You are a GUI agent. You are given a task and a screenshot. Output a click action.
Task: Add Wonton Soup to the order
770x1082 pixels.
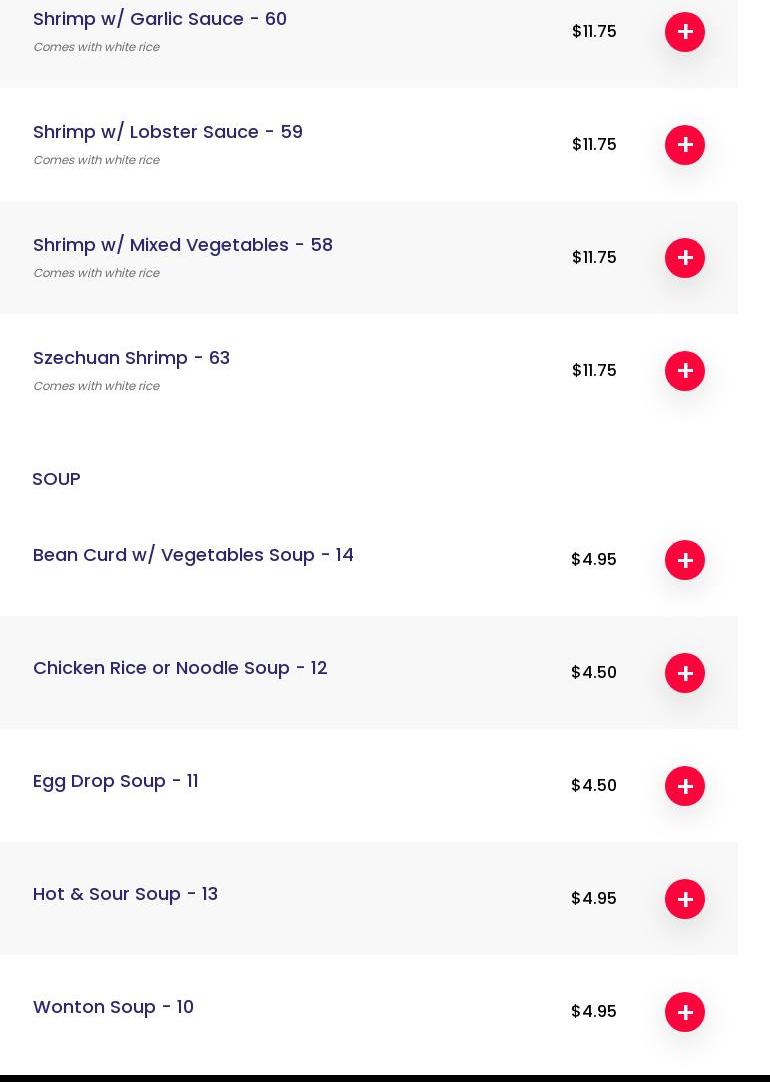coord(685,1012)
